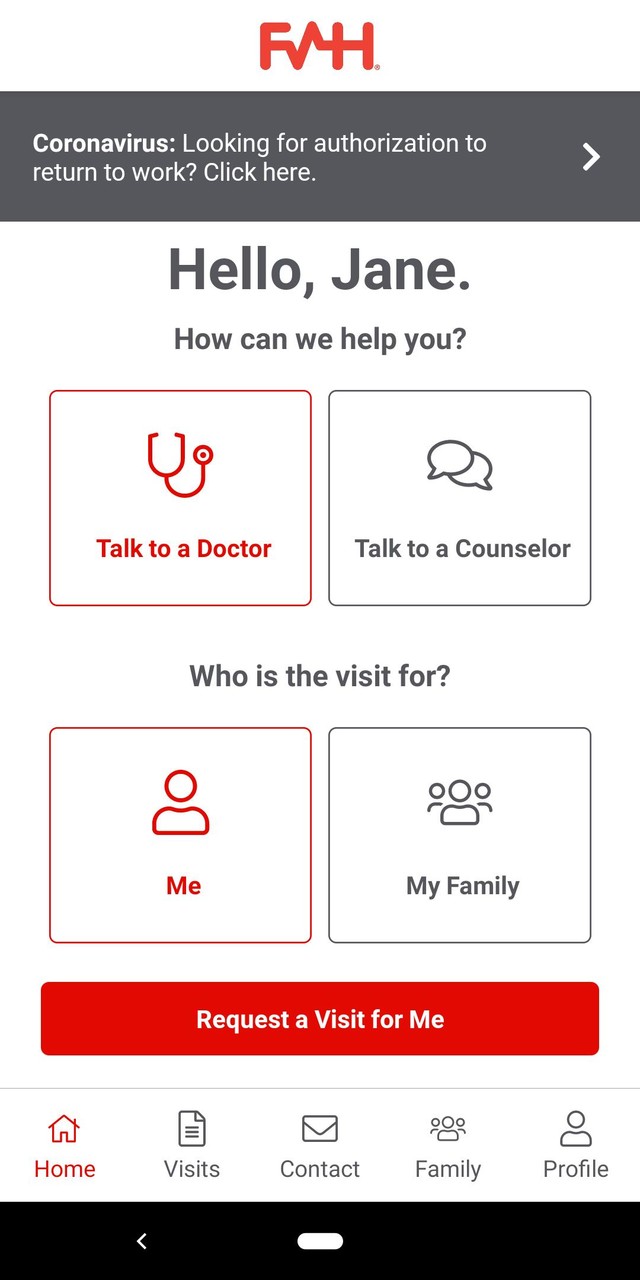Viewport: 640px width, 1280px height.
Task: Choose My Family for the visit
Action: pos(460,835)
